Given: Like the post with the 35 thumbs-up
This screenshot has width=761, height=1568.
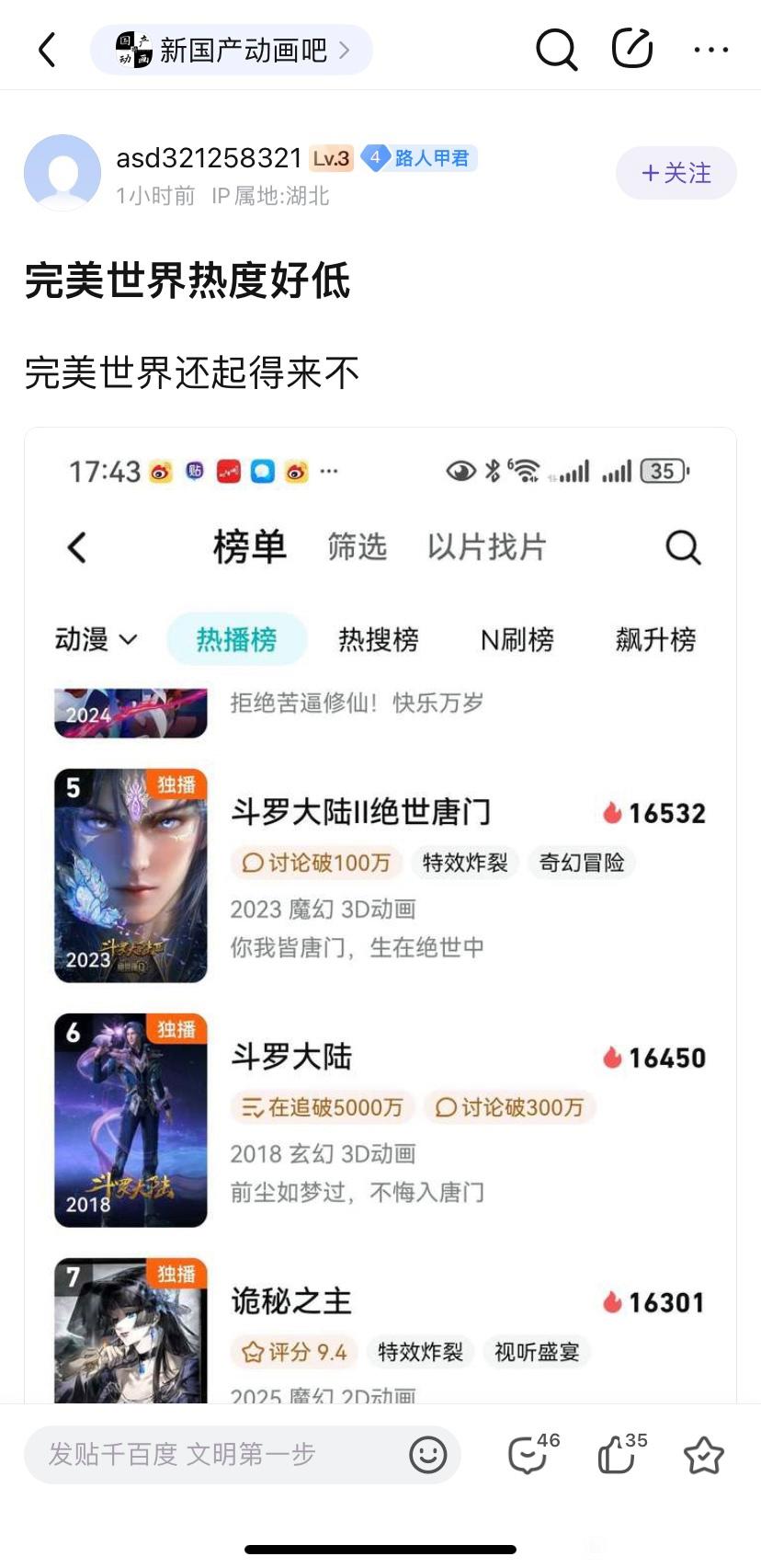Looking at the screenshot, I should pyautogui.click(x=622, y=1454).
